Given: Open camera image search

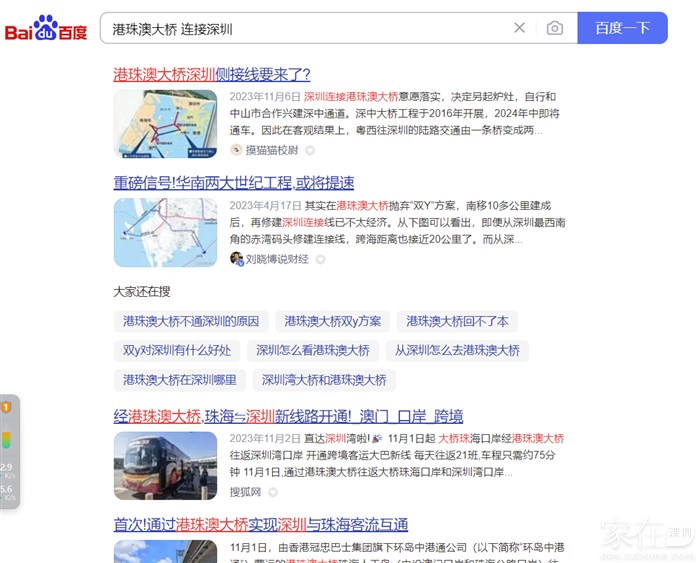Looking at the screenshot, I should 555,28.
